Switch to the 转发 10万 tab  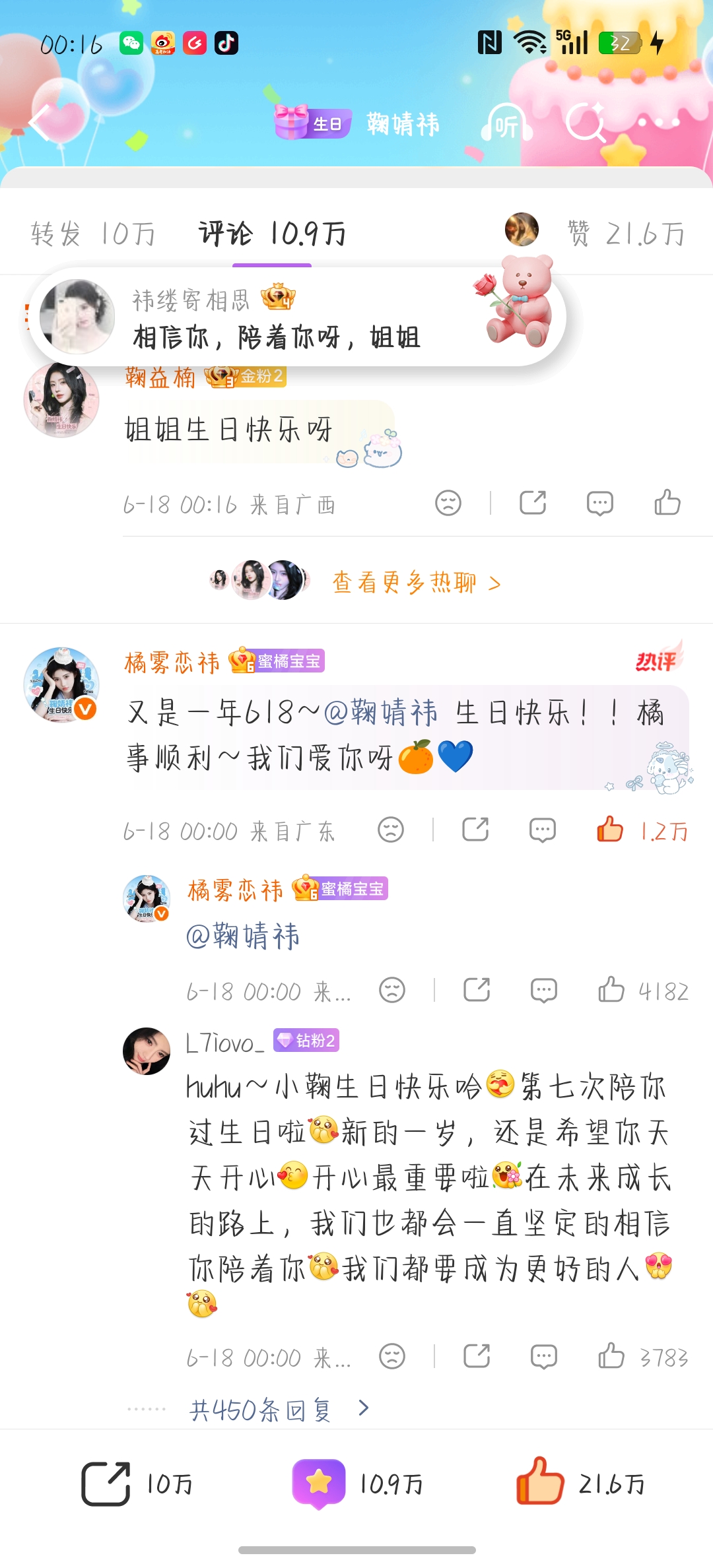point(92,234)
